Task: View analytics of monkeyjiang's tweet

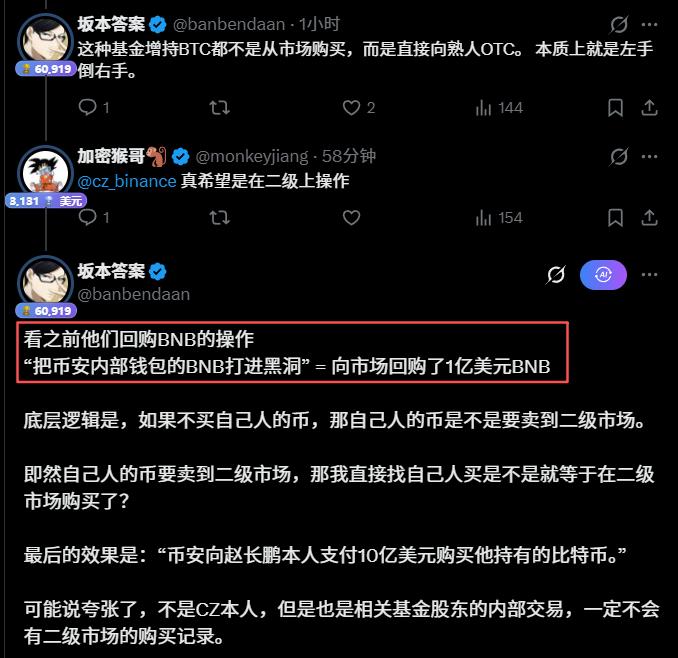Action: click(484, 217)
